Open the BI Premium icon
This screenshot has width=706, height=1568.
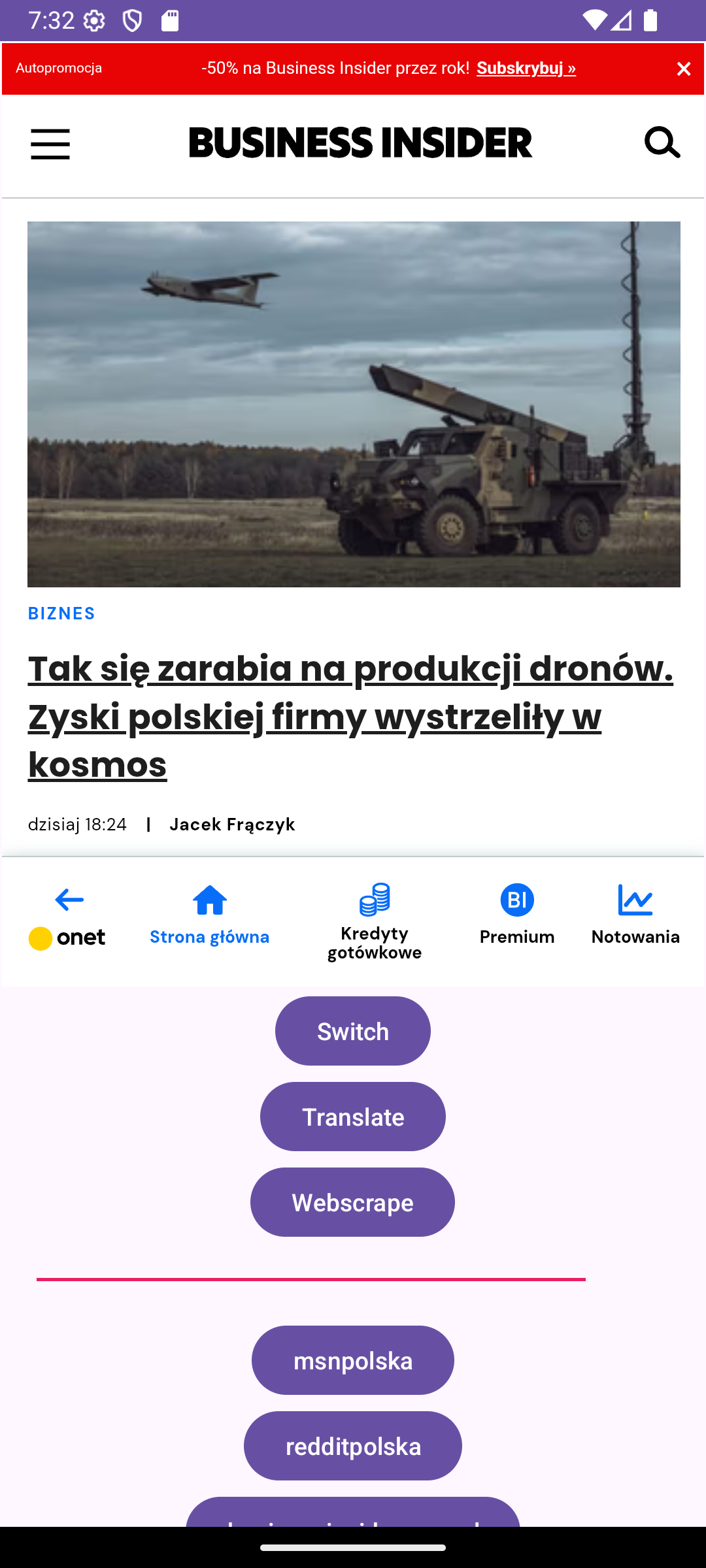(x=516, y=900)
